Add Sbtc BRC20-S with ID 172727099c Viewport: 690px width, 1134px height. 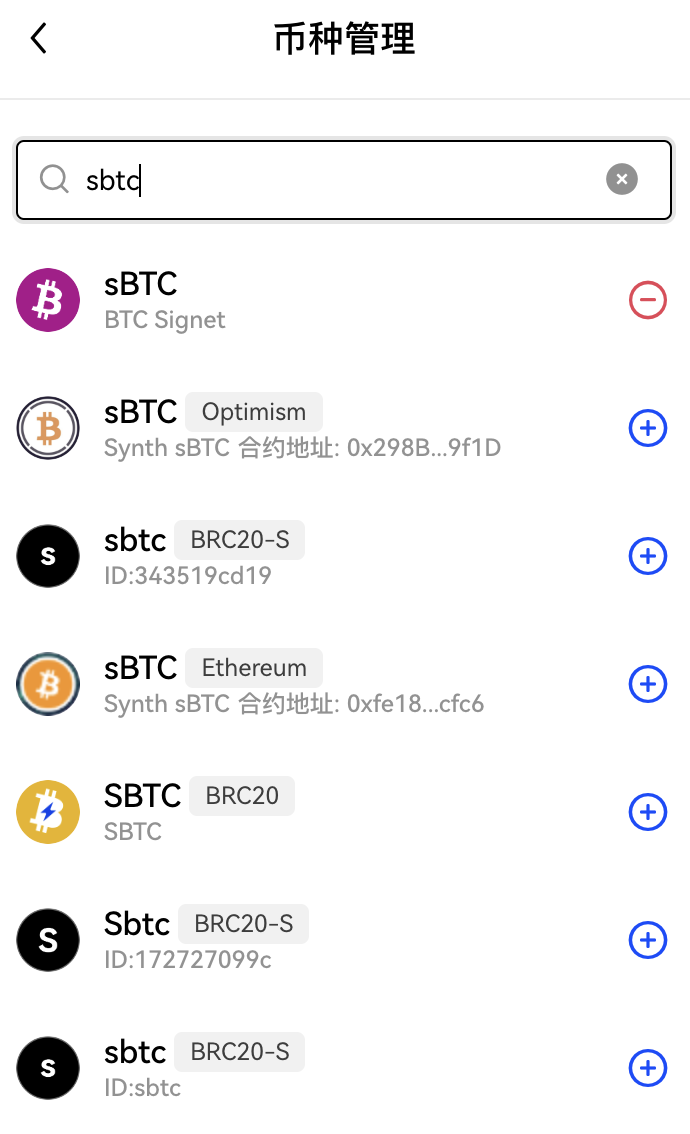coord(647,940)
